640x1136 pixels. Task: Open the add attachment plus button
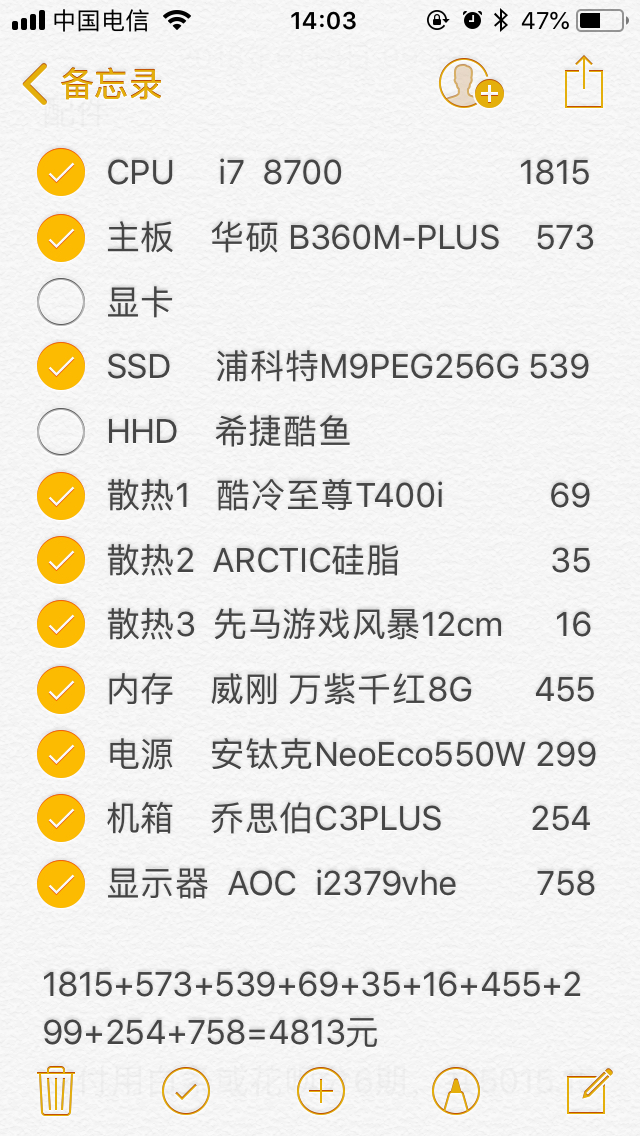(x=321, y=1091)
